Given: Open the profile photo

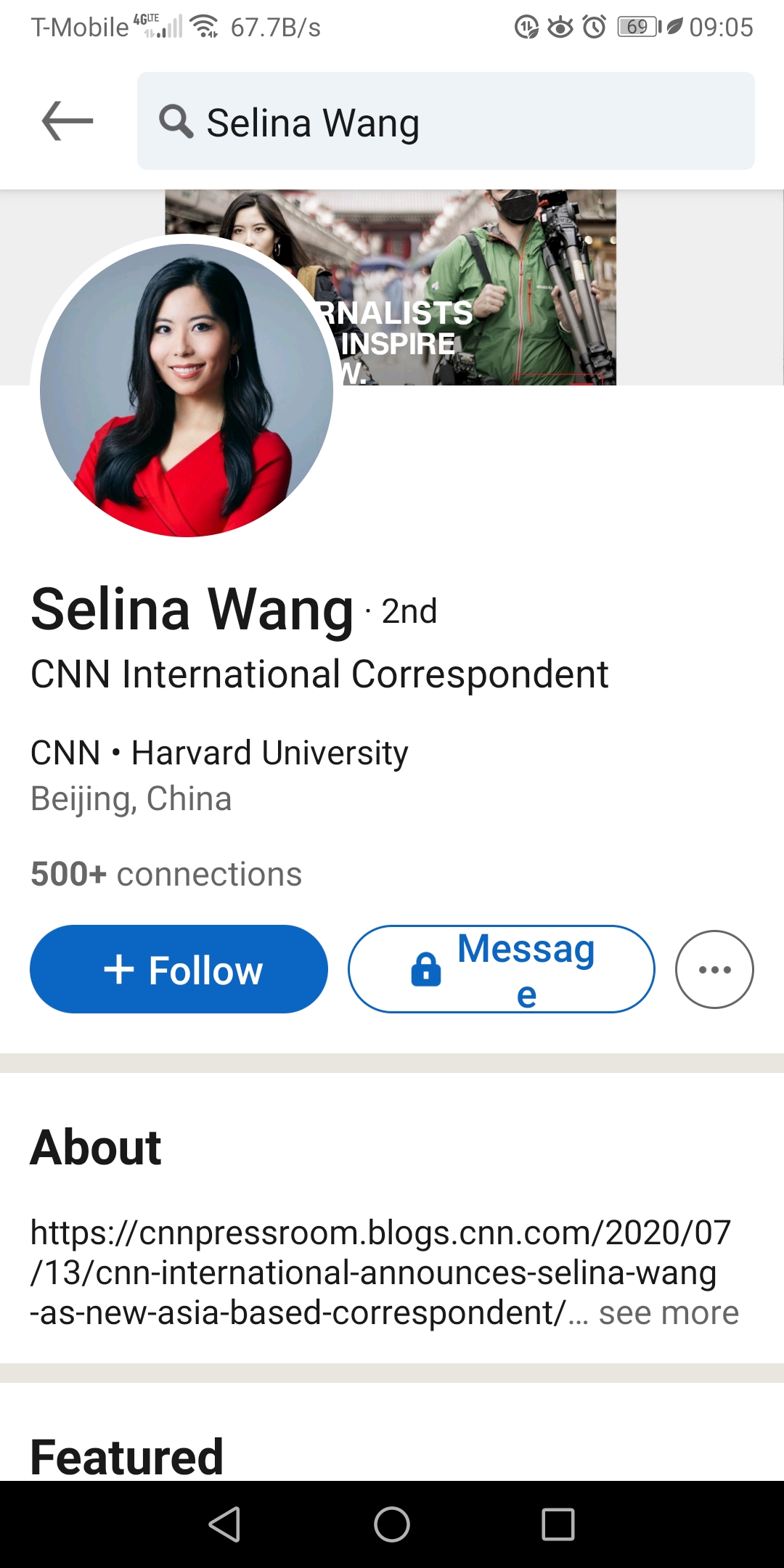Looking at the screenshot, I should point(187,391).
